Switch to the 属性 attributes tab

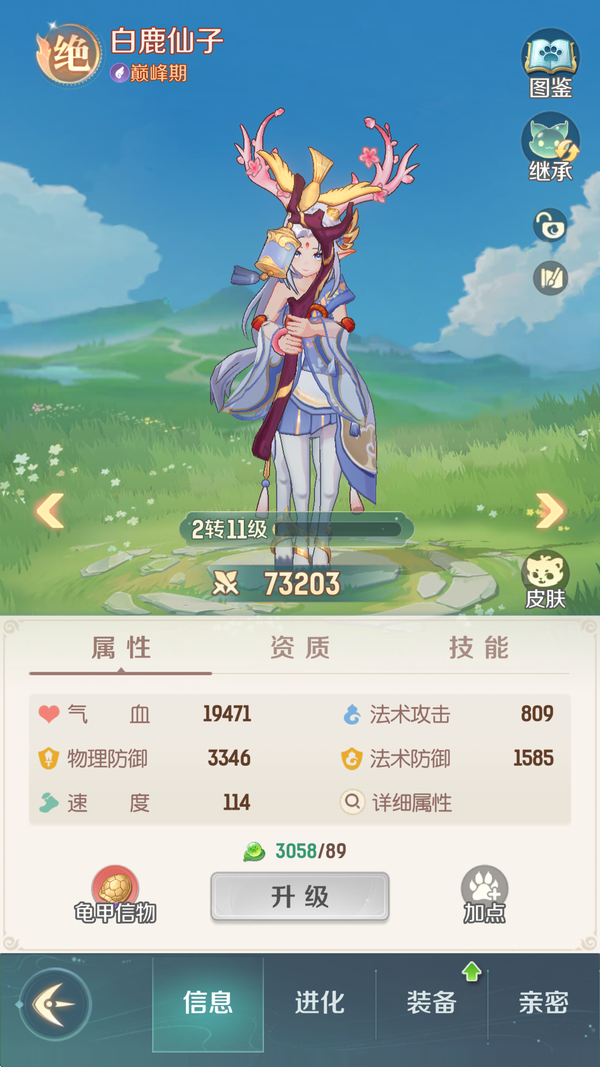click(x=121, y=648)
